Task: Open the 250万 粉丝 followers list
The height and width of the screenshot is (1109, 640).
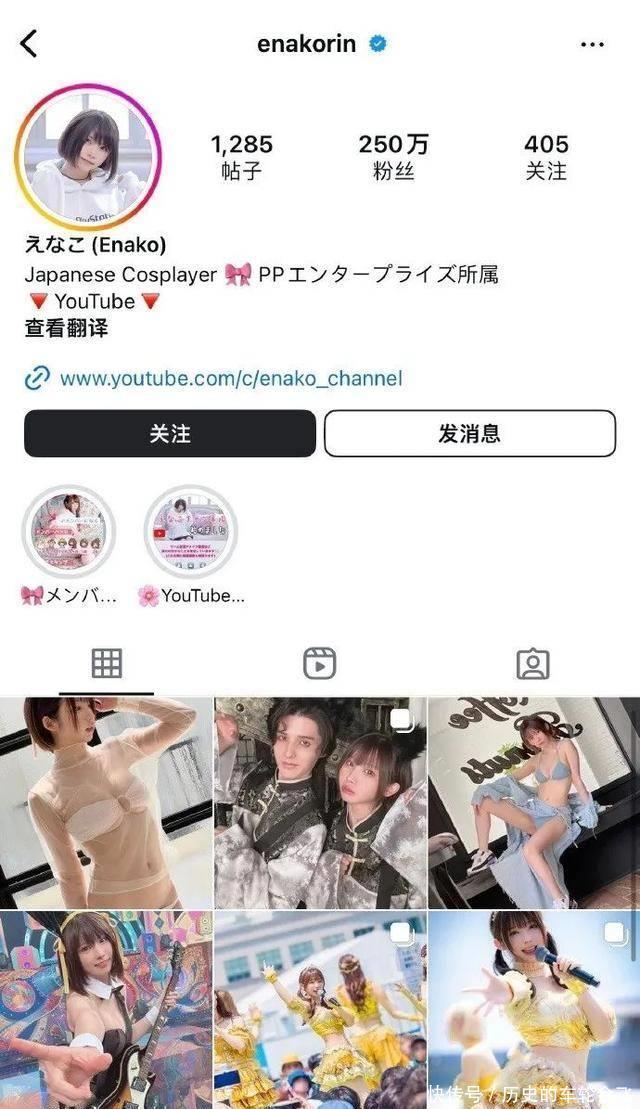Action: (393, 157)
